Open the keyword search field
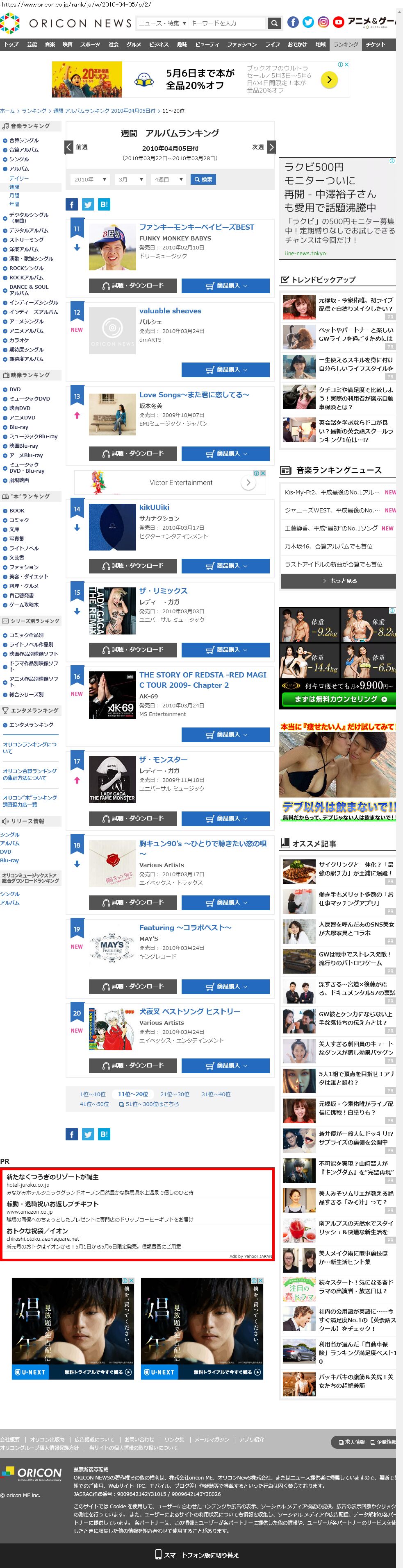403x1568 pixels. tap(227, 23)
